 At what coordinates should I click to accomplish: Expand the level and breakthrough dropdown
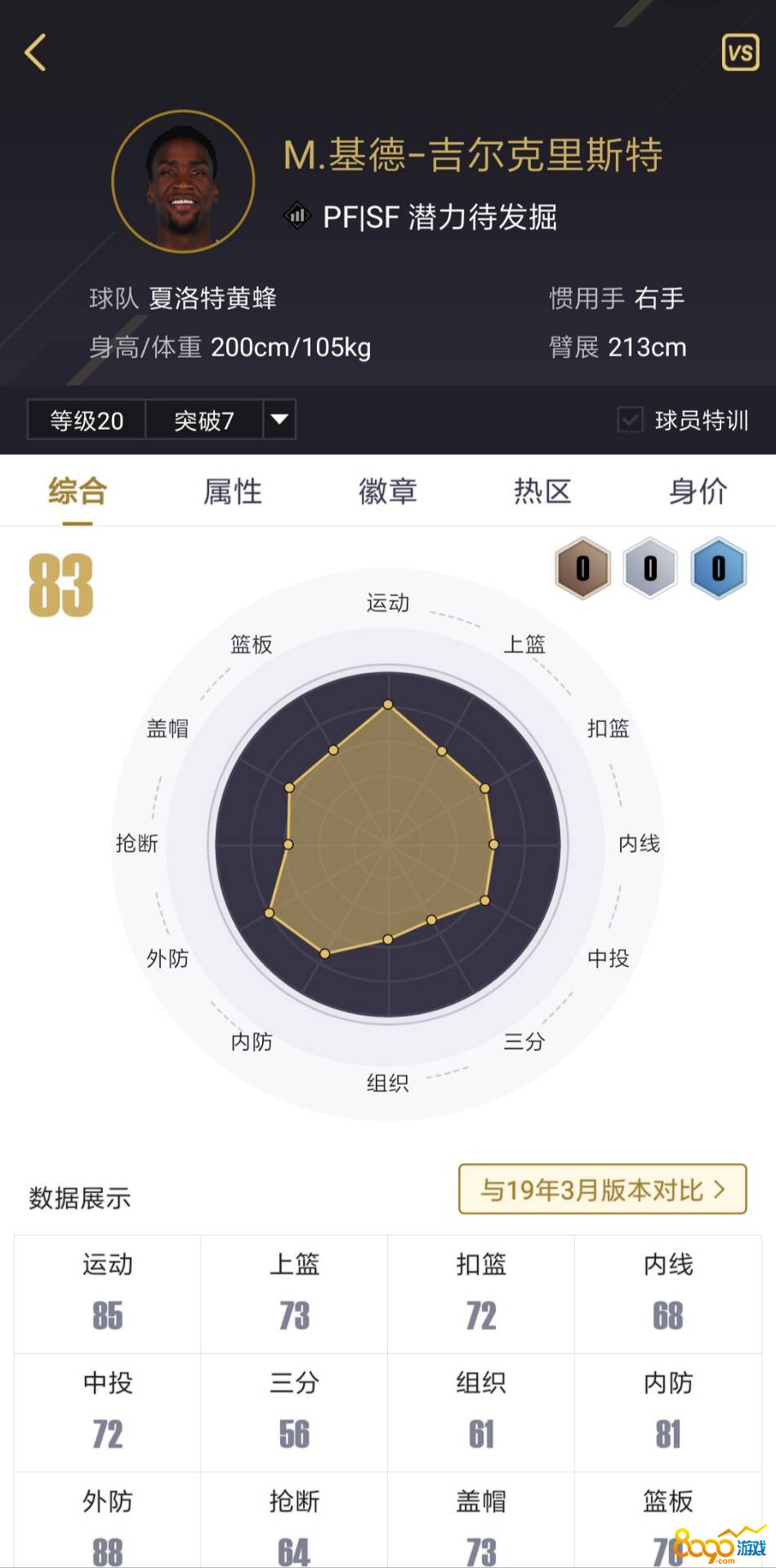(279, 420)
